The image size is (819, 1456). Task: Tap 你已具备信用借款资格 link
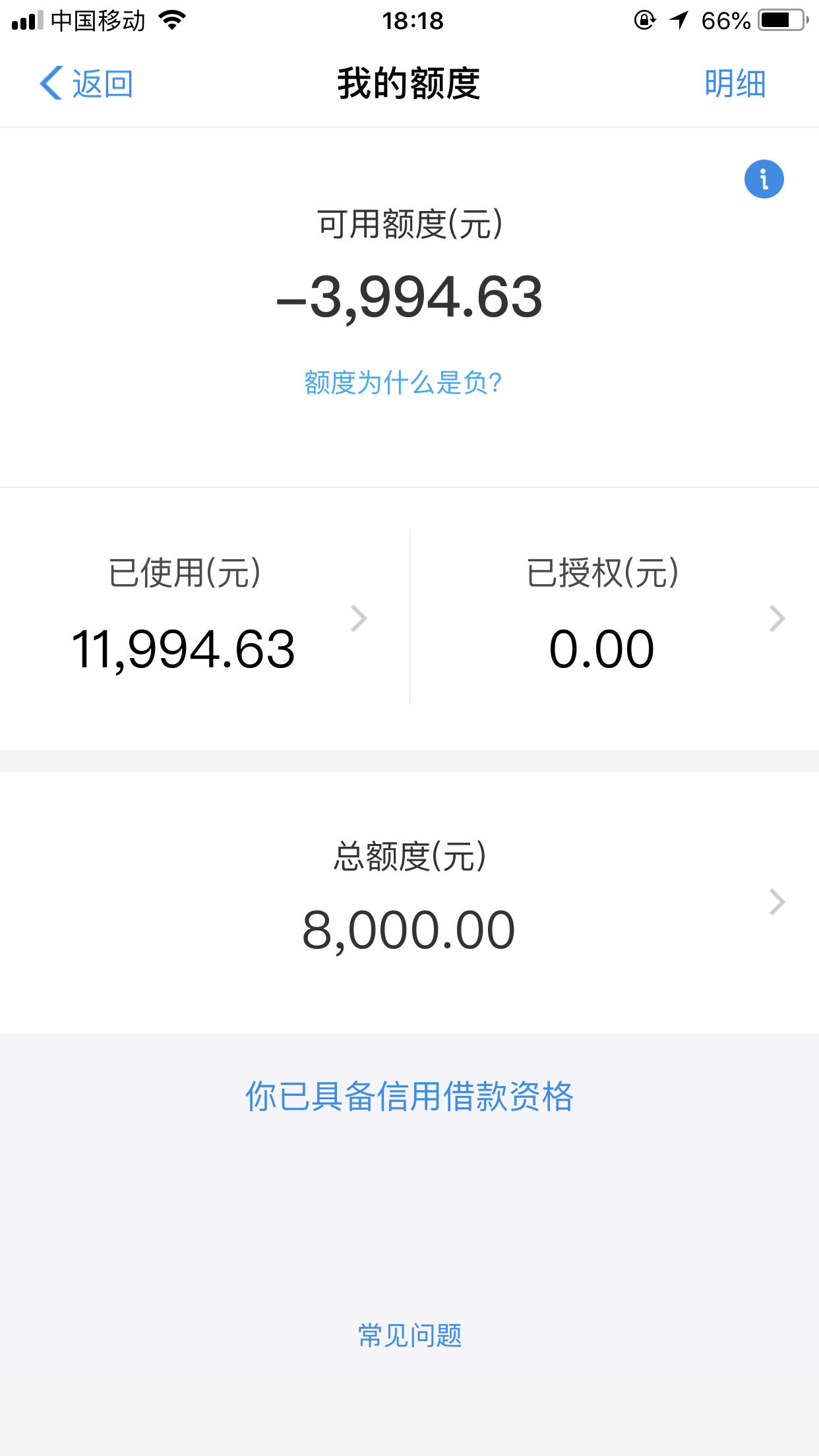click(x=409, y=1096)
